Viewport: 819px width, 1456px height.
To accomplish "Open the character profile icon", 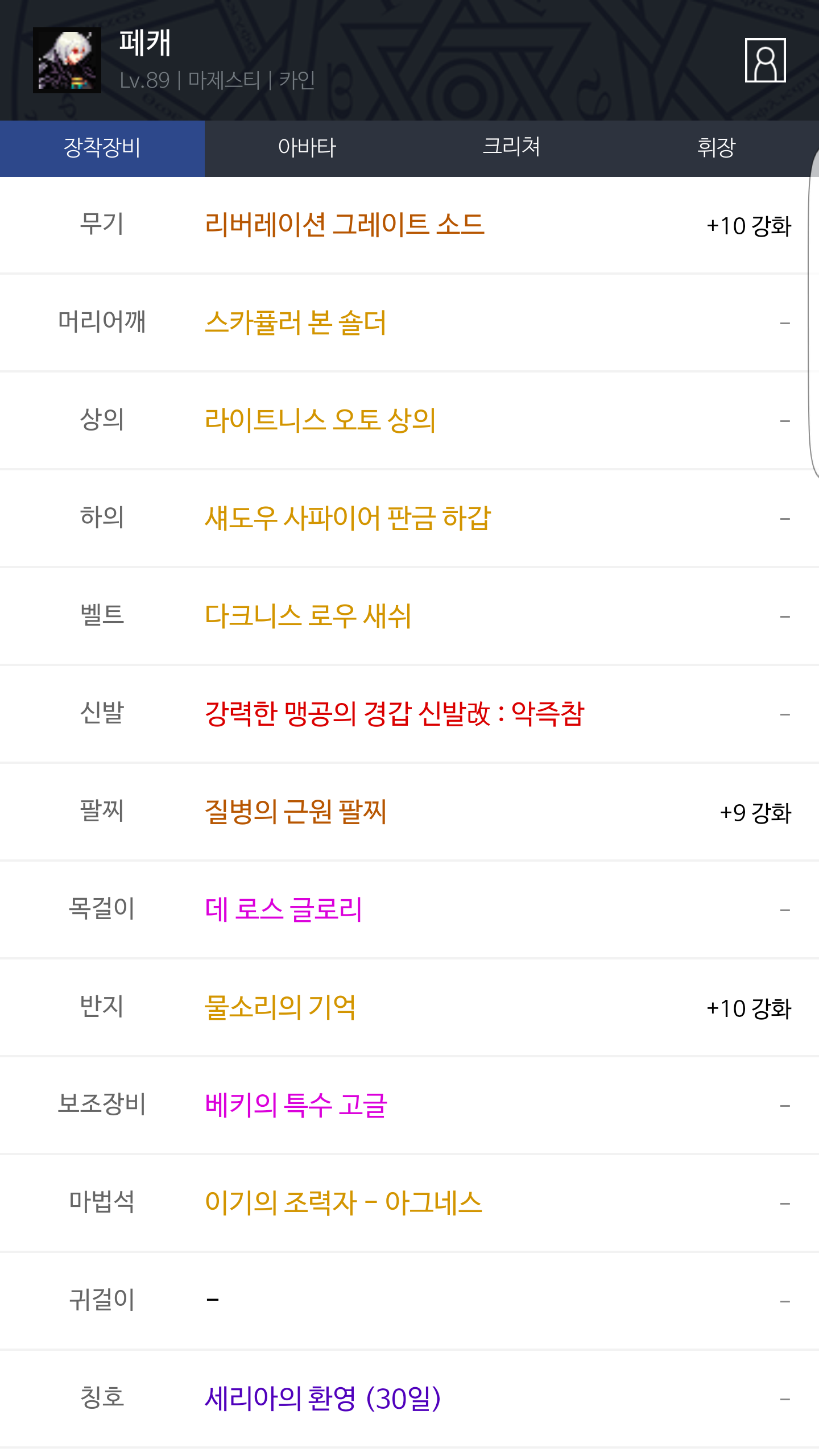I will coord(765,60).
